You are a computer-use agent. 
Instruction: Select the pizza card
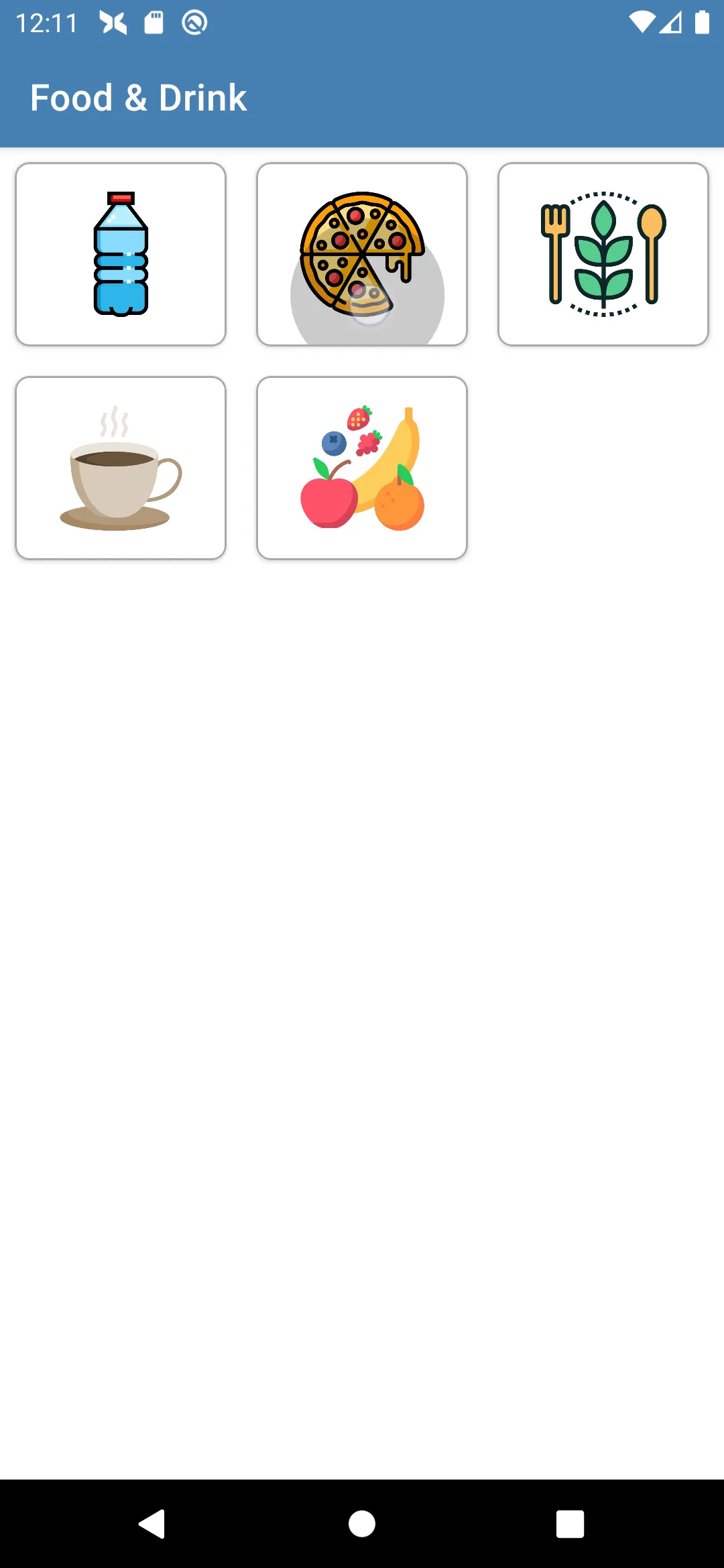pyautogui.click(x=362, y=254)
